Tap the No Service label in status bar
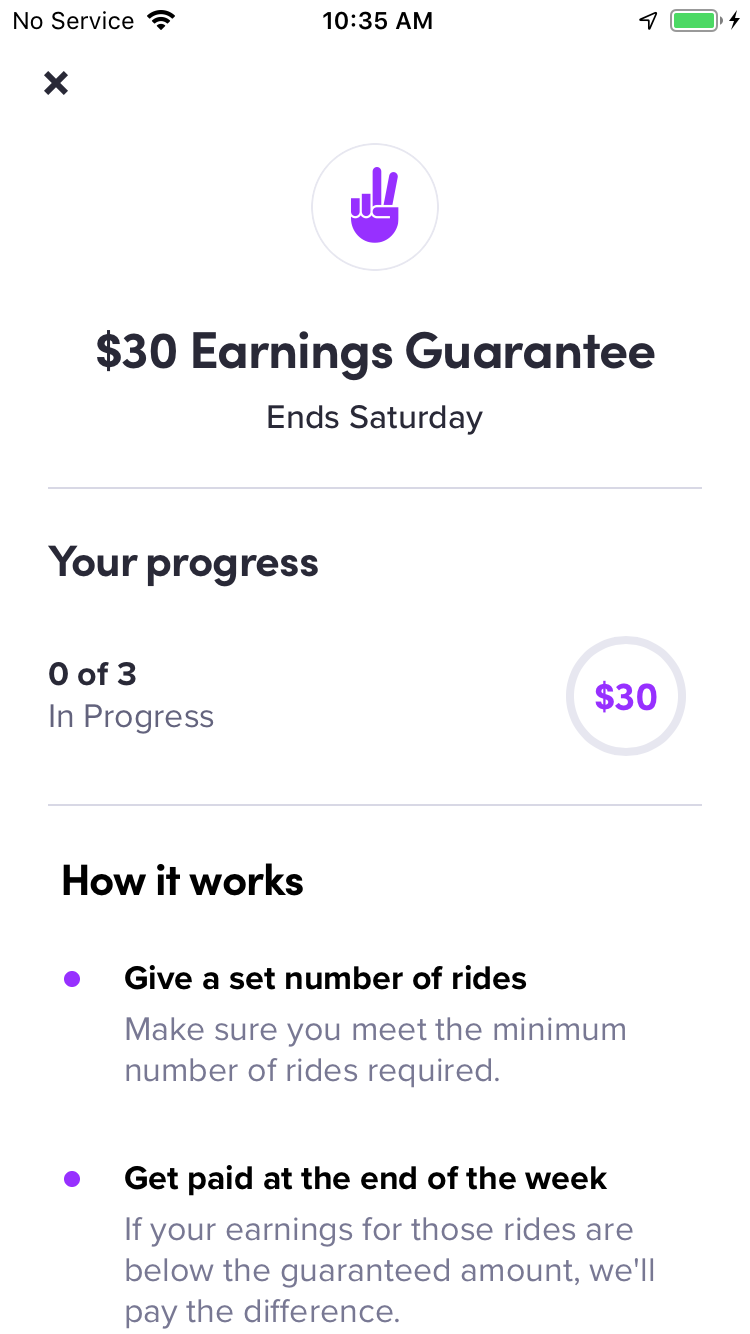The height and width of the screenshot is (1334, 750). click(71, 19)
